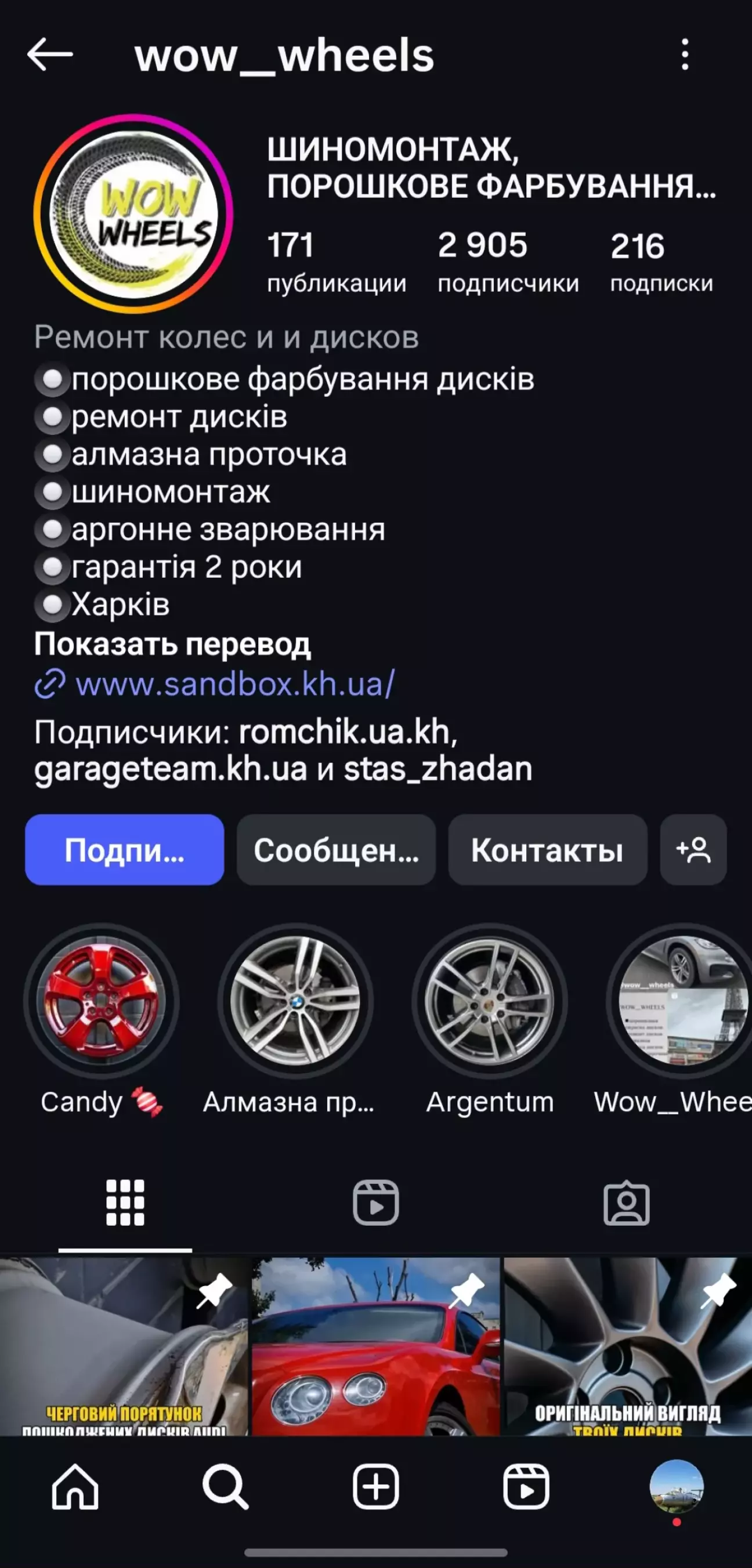Go to the home feed
Image resolution: width=752 pixels, height=1568 pixels.
pos(75,1486)
